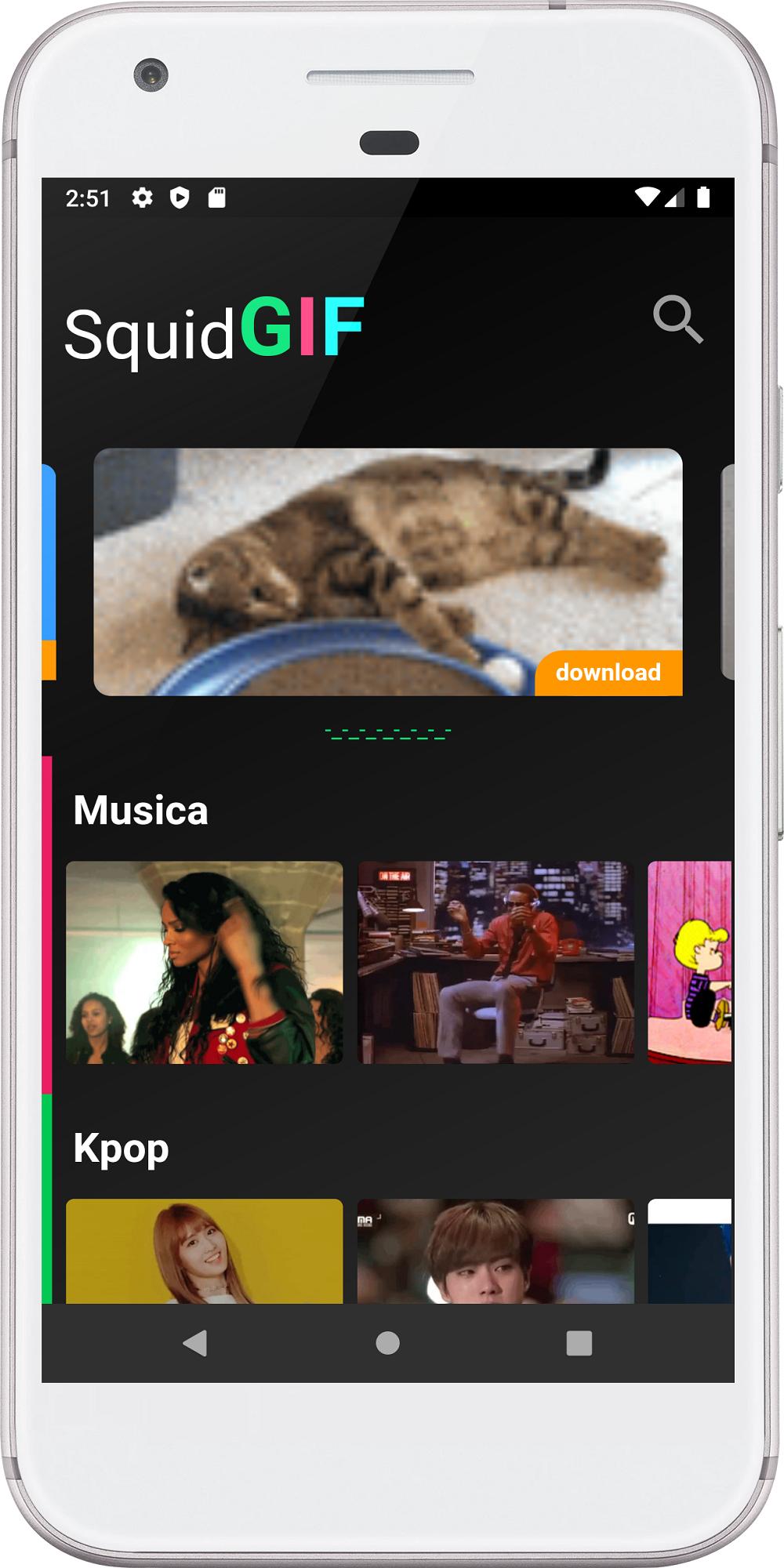The height and width of the screenshot is (1568, 784).
Task: Open the search magnifier icon
Action: [678, 319]
